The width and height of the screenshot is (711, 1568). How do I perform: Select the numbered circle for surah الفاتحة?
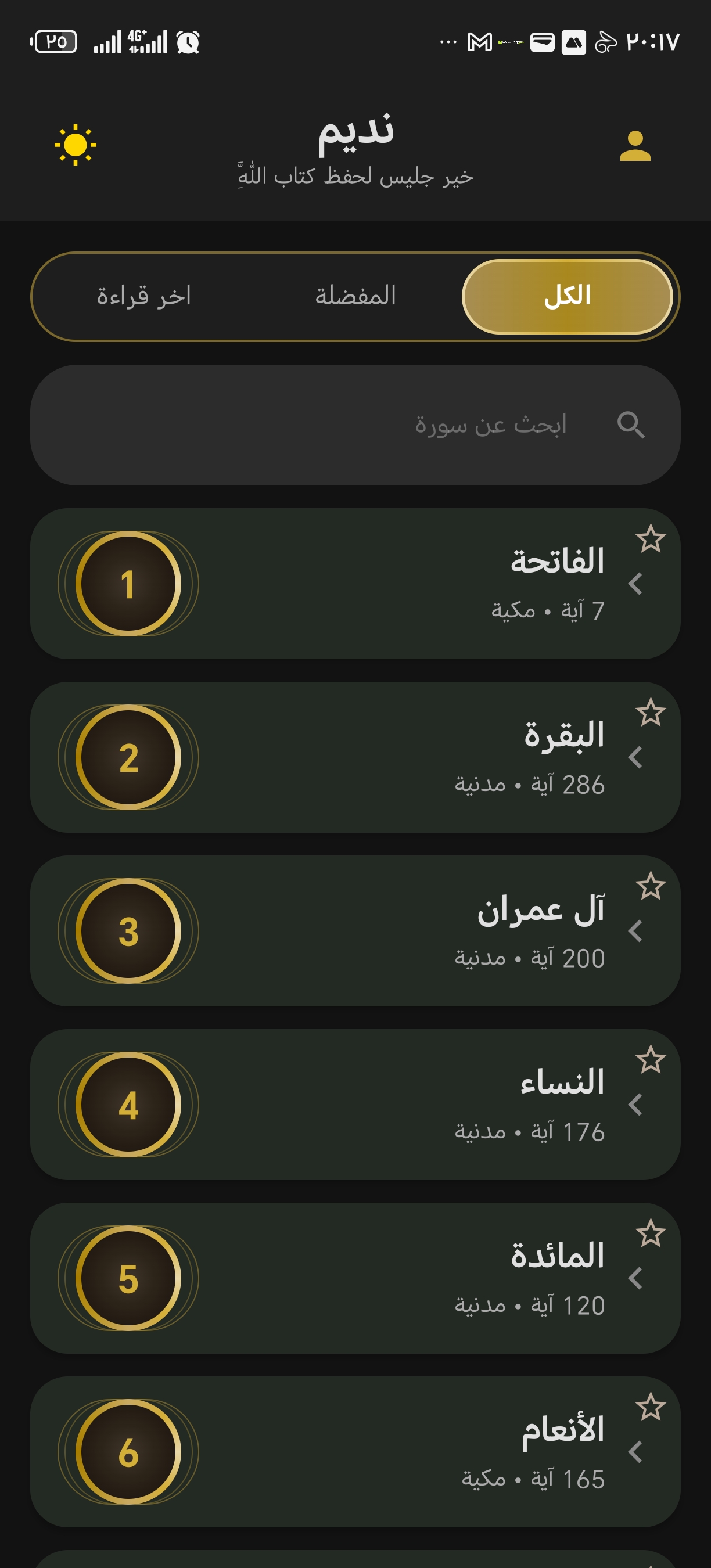127,582
